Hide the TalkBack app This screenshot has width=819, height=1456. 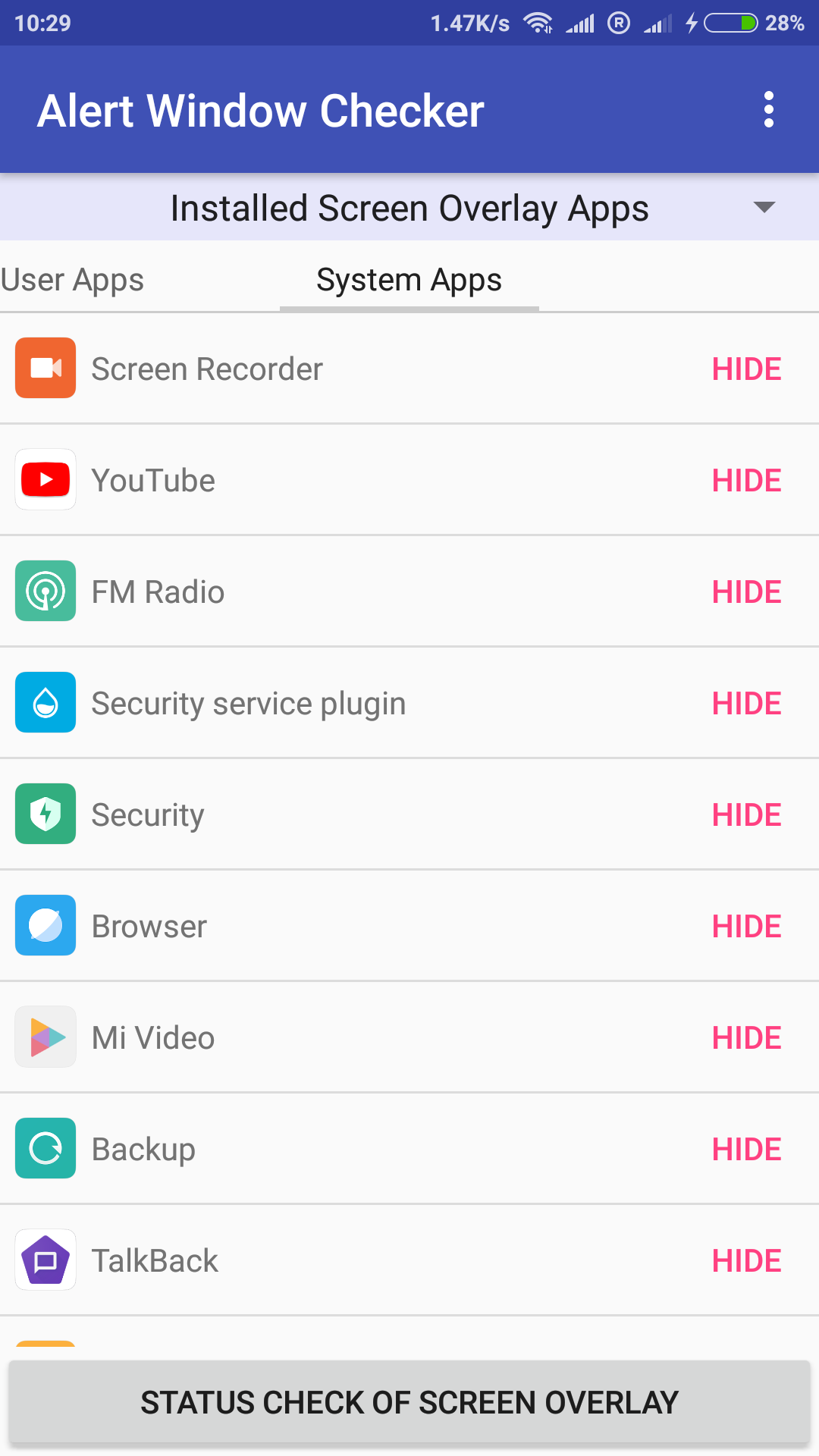746,1261
